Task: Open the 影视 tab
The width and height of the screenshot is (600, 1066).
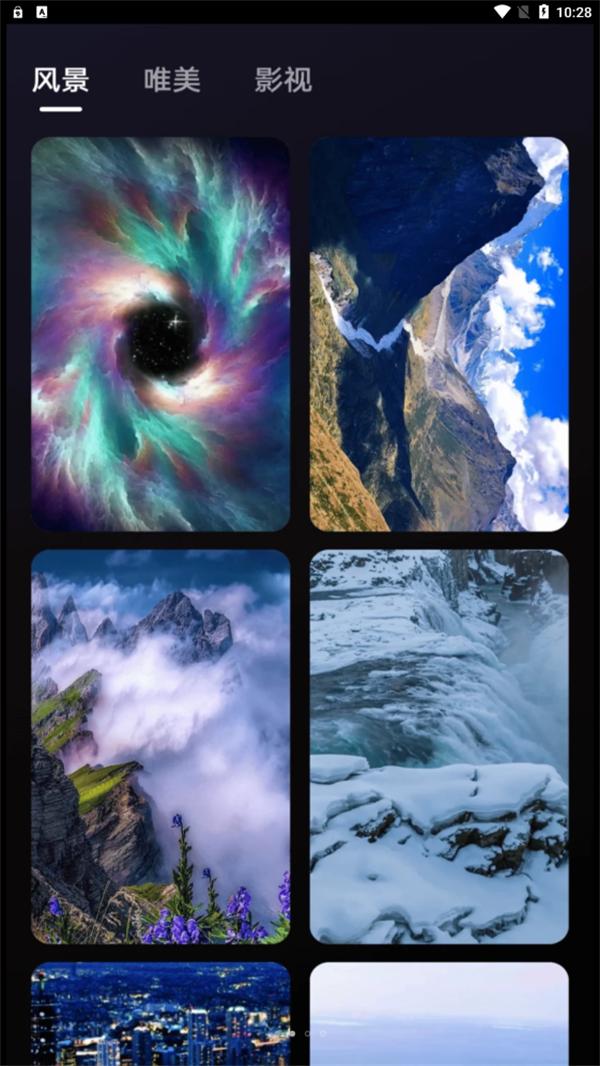Action: 283,80
